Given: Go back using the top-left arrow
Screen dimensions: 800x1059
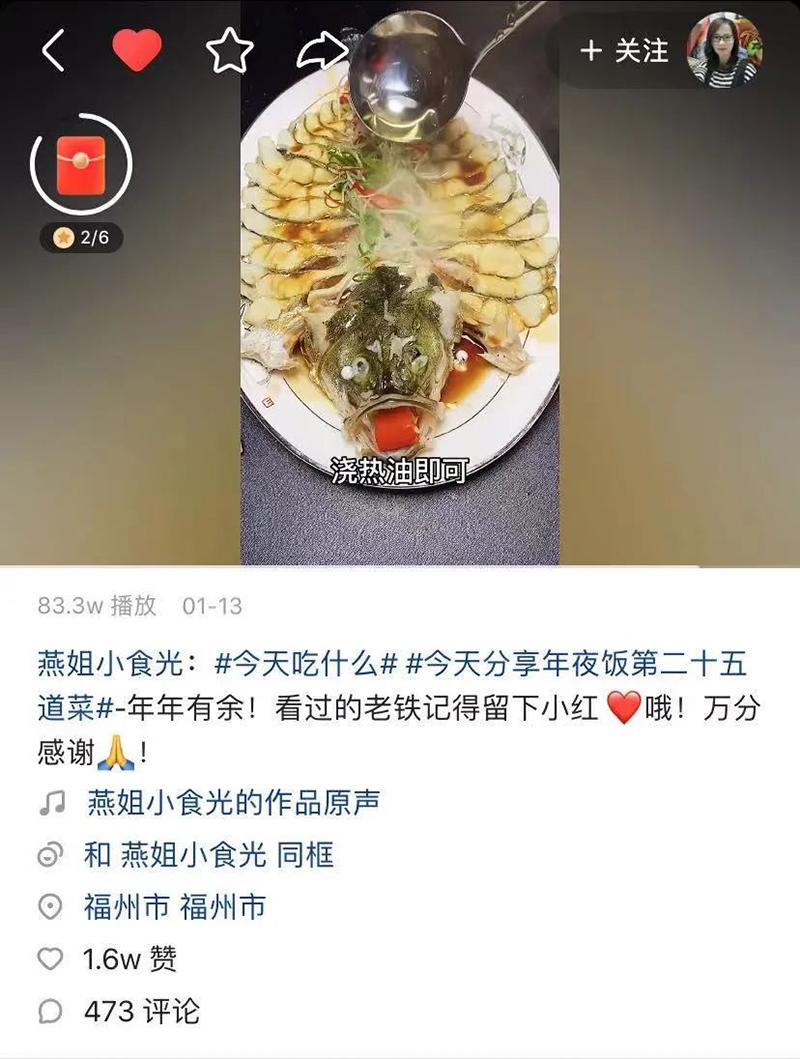Looking at the screenshot, I should point(53,50).
